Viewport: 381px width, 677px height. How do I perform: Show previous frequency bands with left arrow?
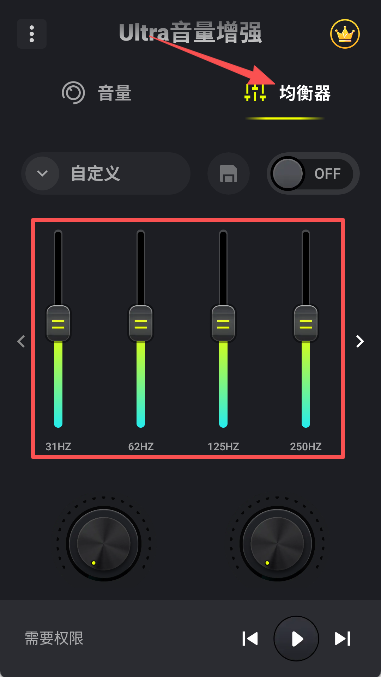click(21, 341)
